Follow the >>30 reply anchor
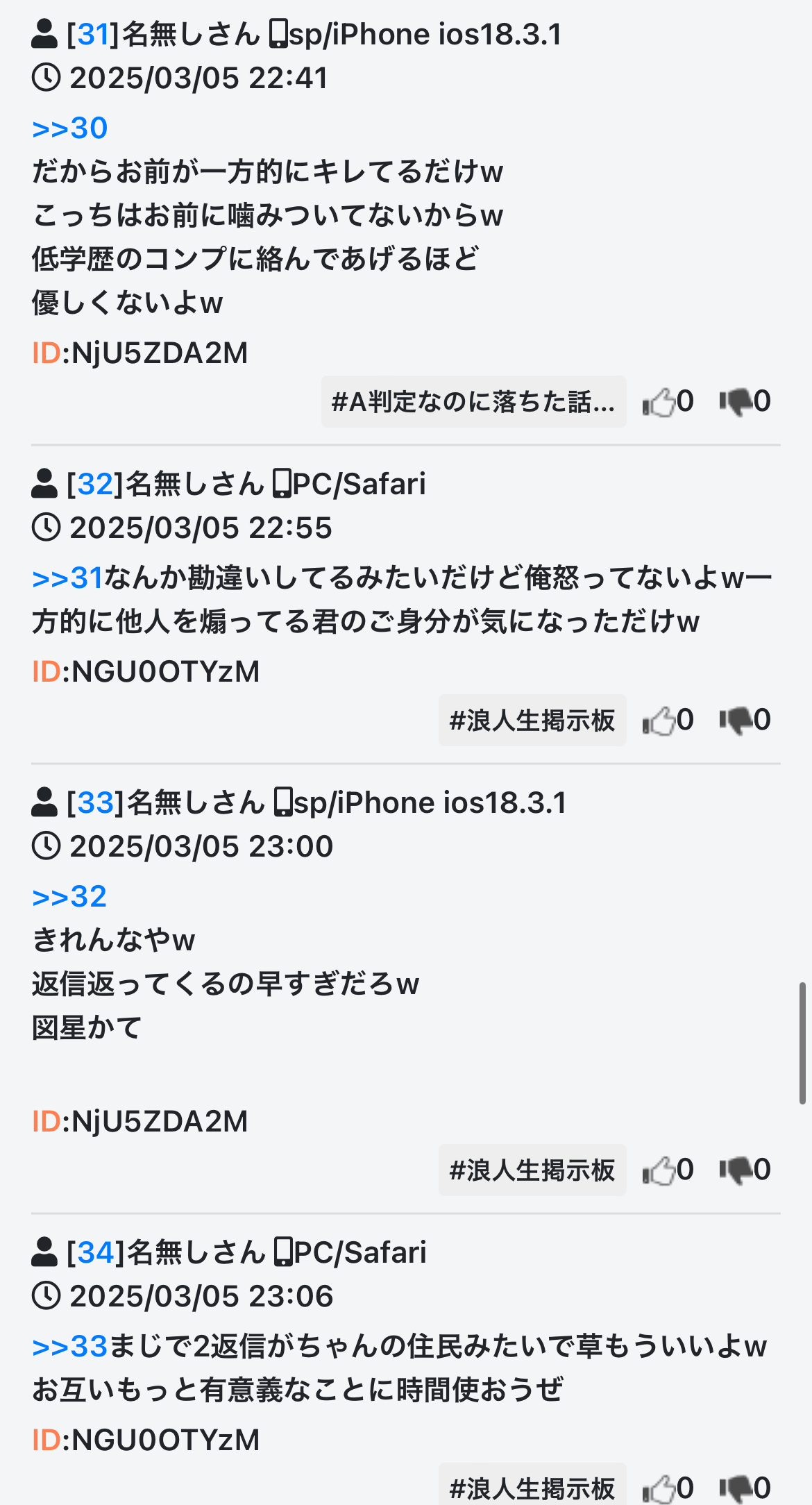Screen dimensions: 812x1505 69,128
